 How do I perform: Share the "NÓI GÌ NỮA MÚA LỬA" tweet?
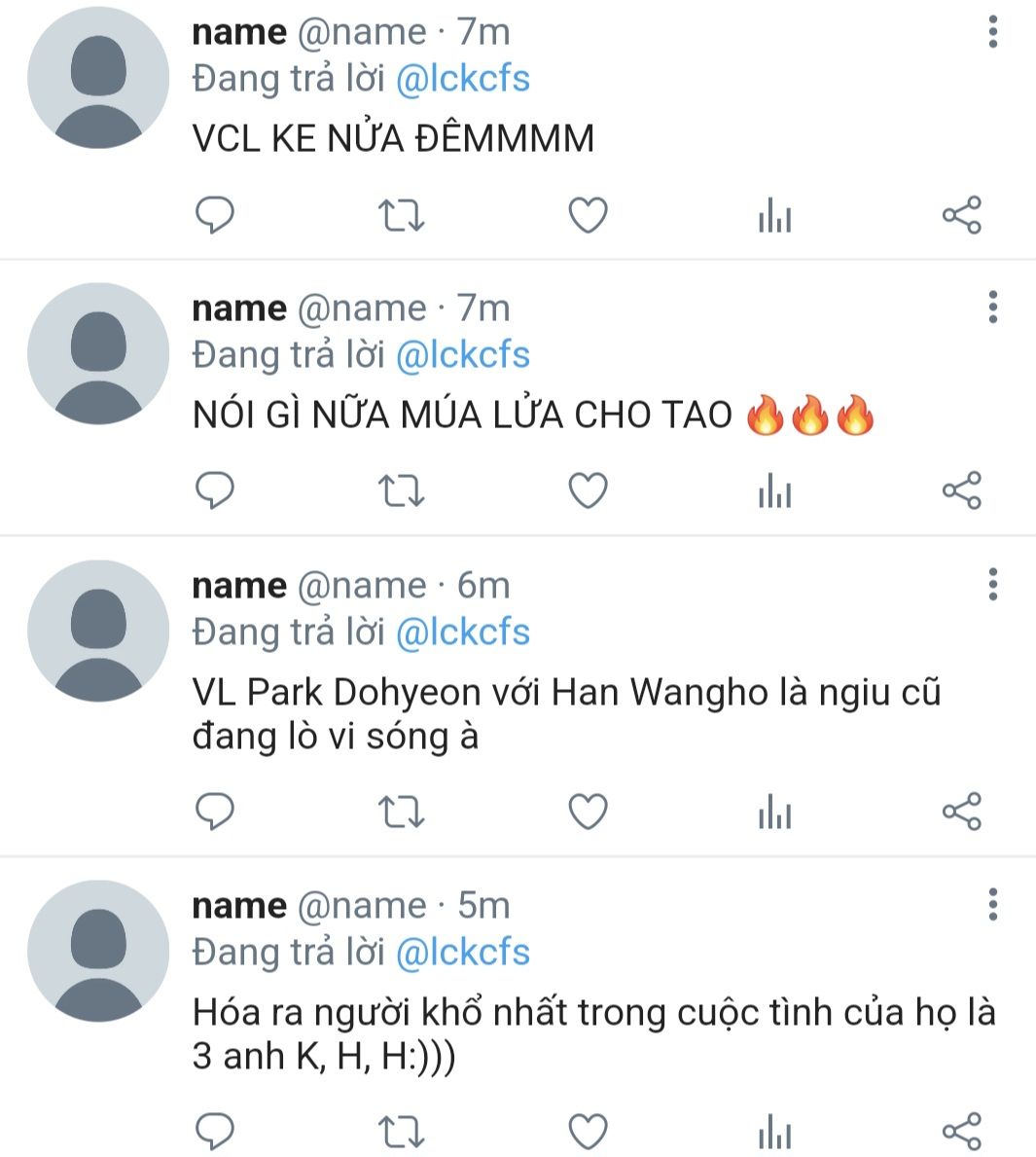coord(961,490)
